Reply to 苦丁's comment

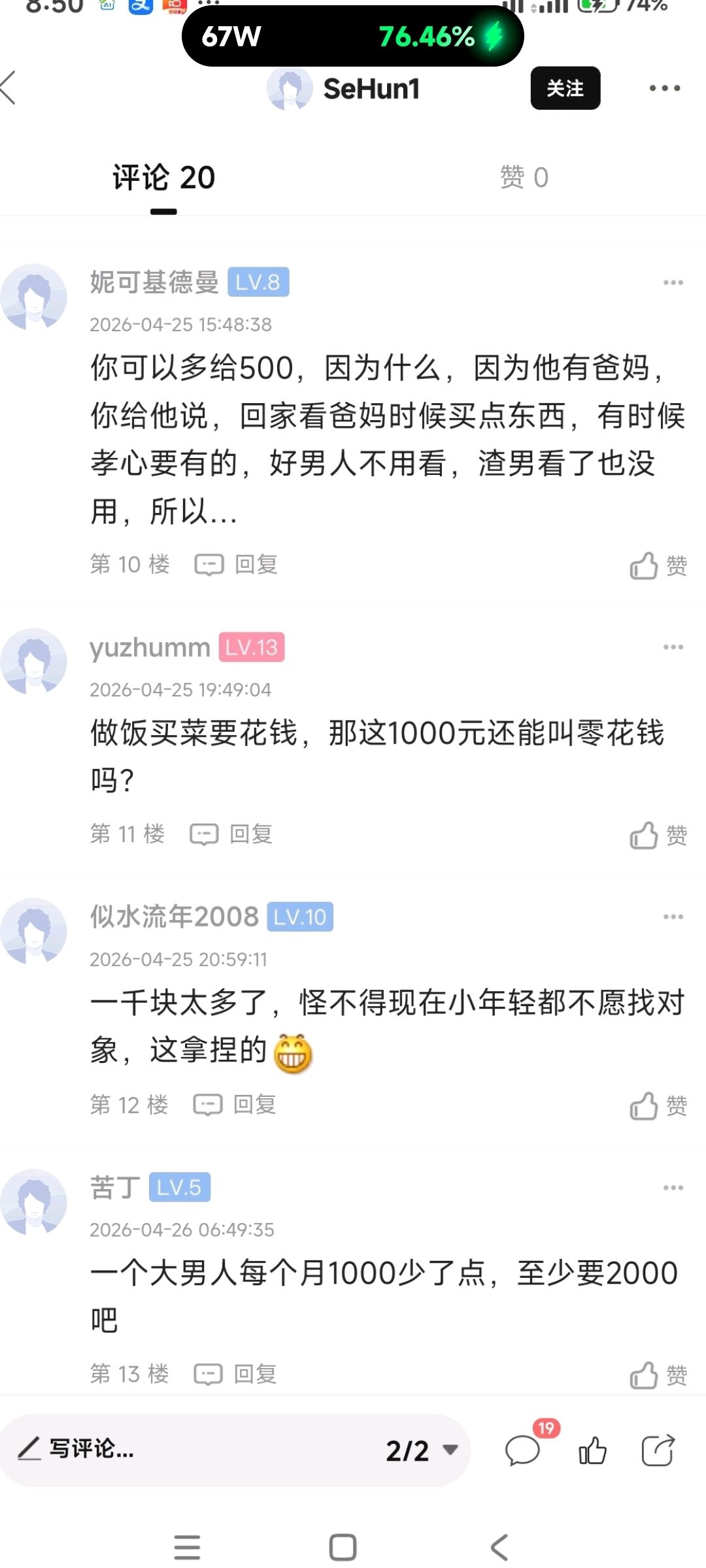[x=236, y=1375]
